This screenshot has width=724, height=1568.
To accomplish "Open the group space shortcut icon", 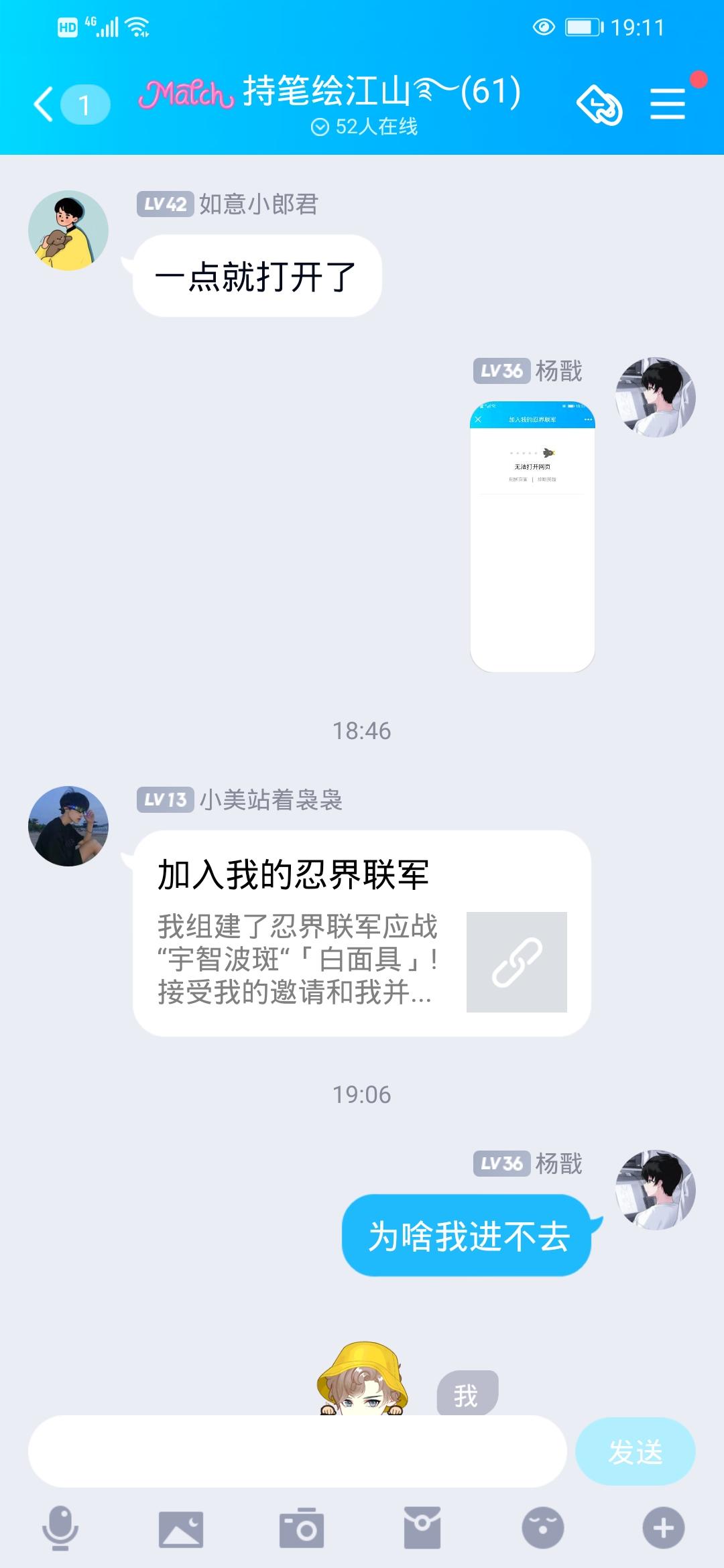I will point(599,105).
